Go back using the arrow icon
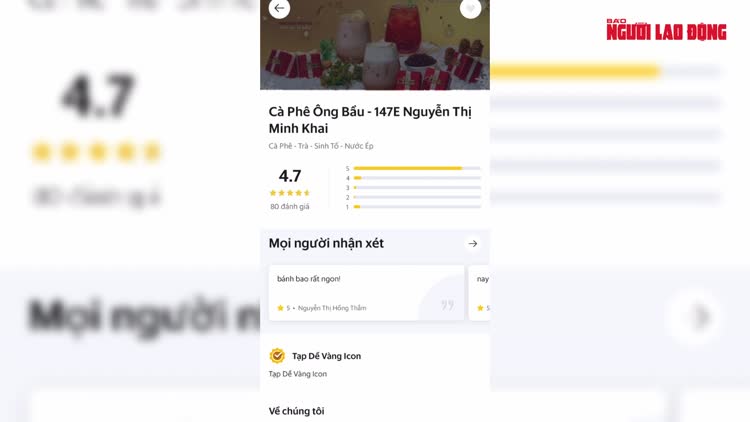The image size is (750, 422). pos(279,8)
